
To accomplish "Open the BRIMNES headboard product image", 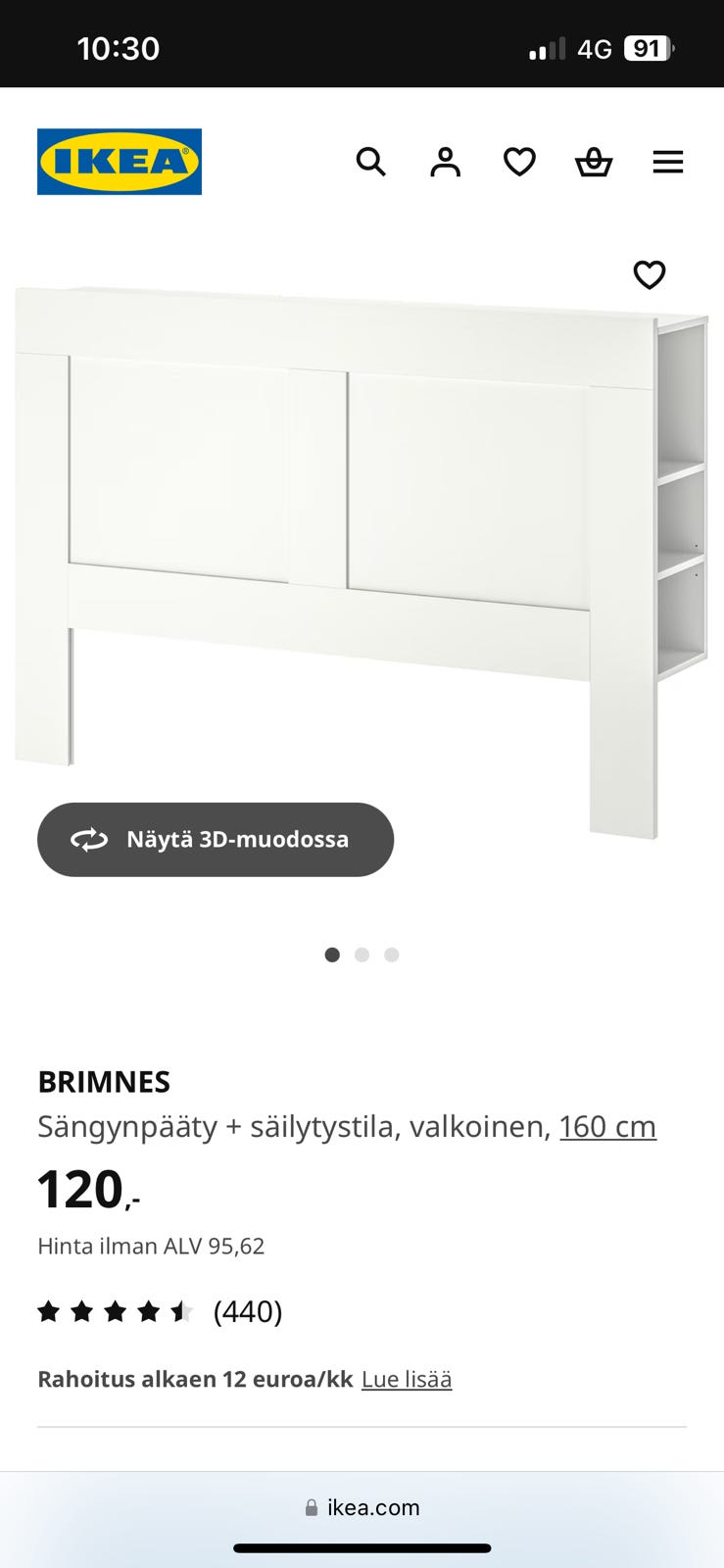I will coord(362,549).
